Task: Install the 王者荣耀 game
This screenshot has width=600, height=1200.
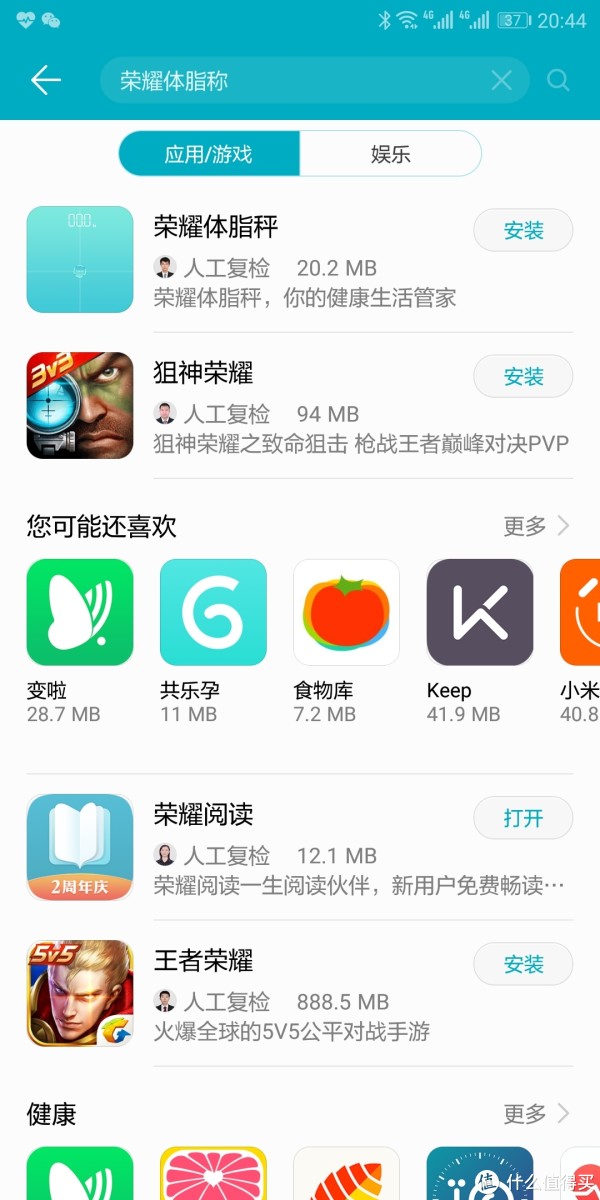Action: click(523, 965)
